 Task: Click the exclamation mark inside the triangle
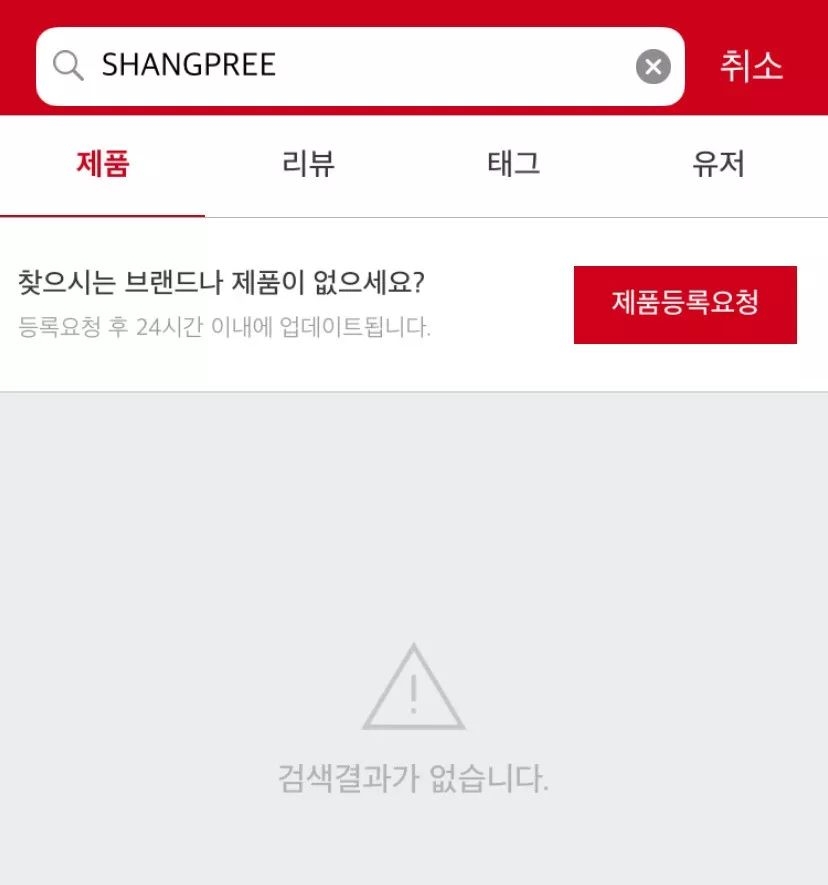point(414,695)
